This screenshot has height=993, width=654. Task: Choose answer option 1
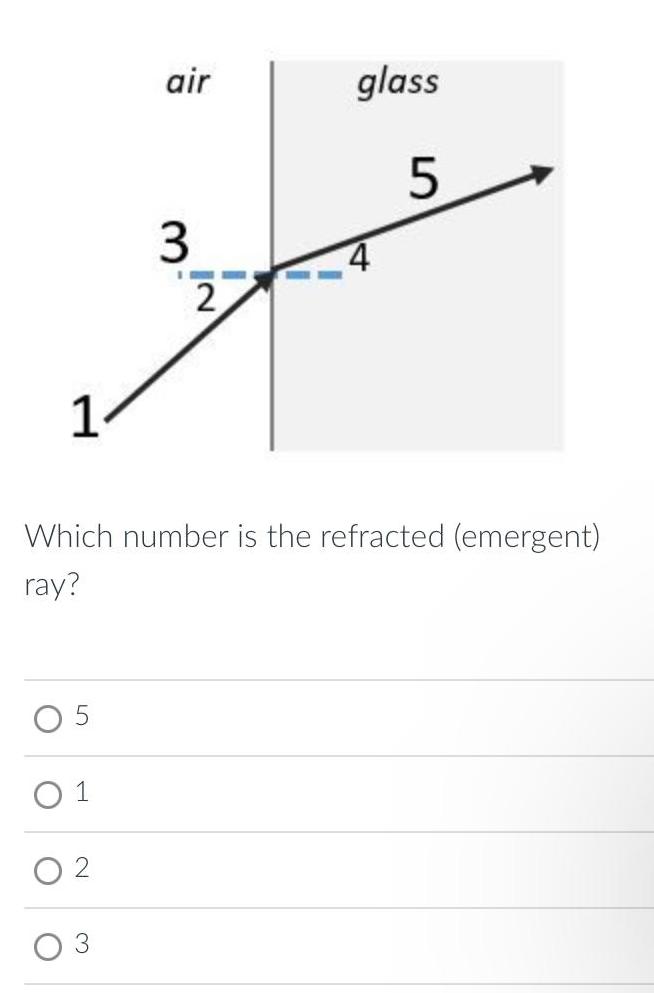pos(45,794)
